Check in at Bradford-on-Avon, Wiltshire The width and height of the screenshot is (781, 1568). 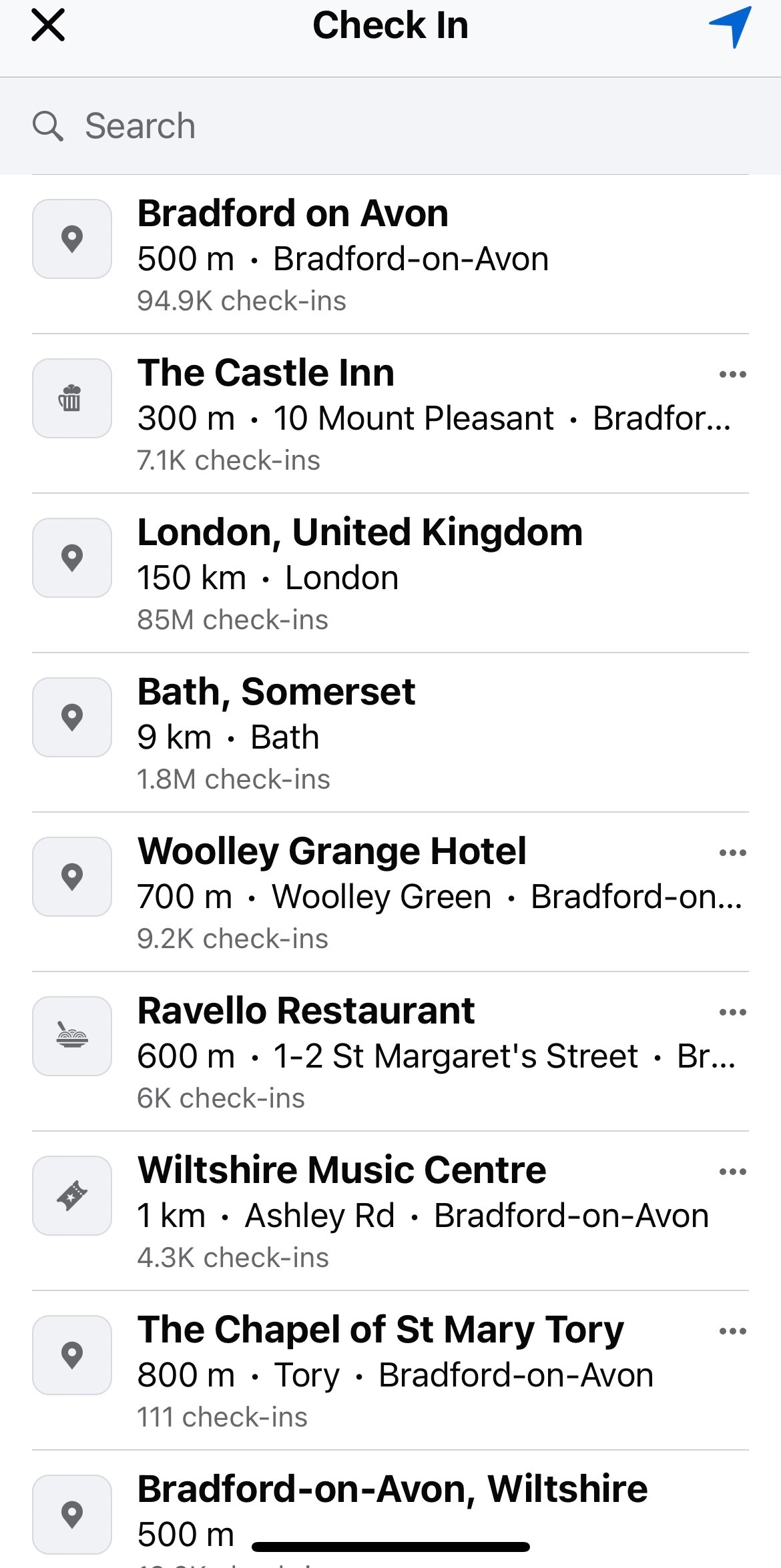[x=390, y=1510]
